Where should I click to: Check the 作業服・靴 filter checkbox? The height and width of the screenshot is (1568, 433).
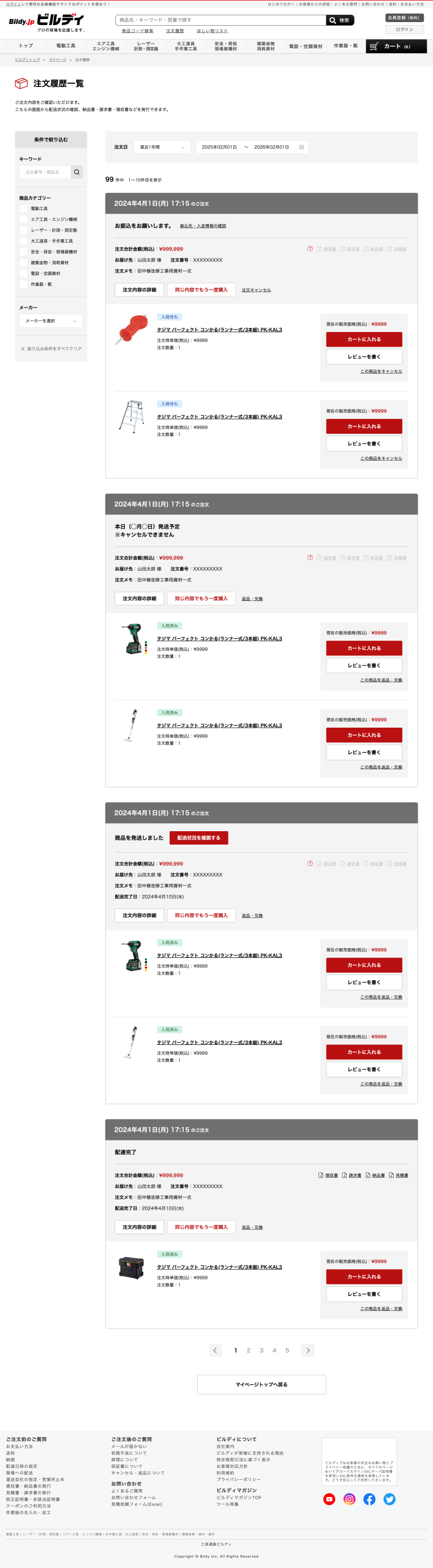[23, 285]
